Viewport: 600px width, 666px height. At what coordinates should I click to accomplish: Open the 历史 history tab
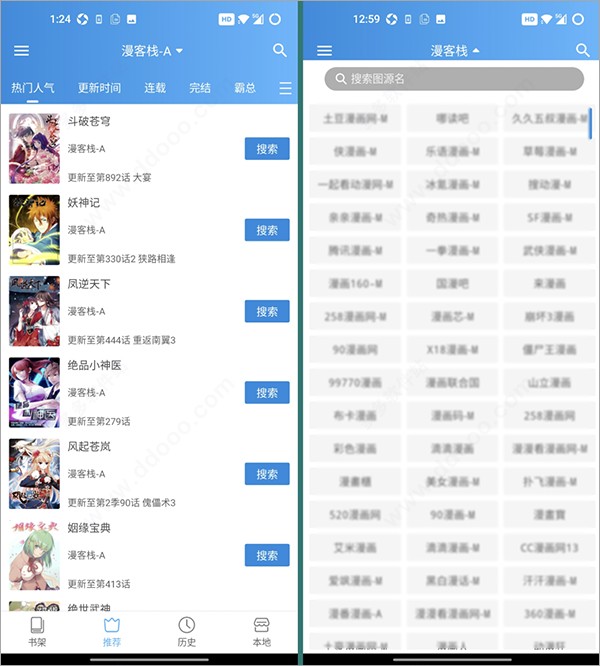187,632
